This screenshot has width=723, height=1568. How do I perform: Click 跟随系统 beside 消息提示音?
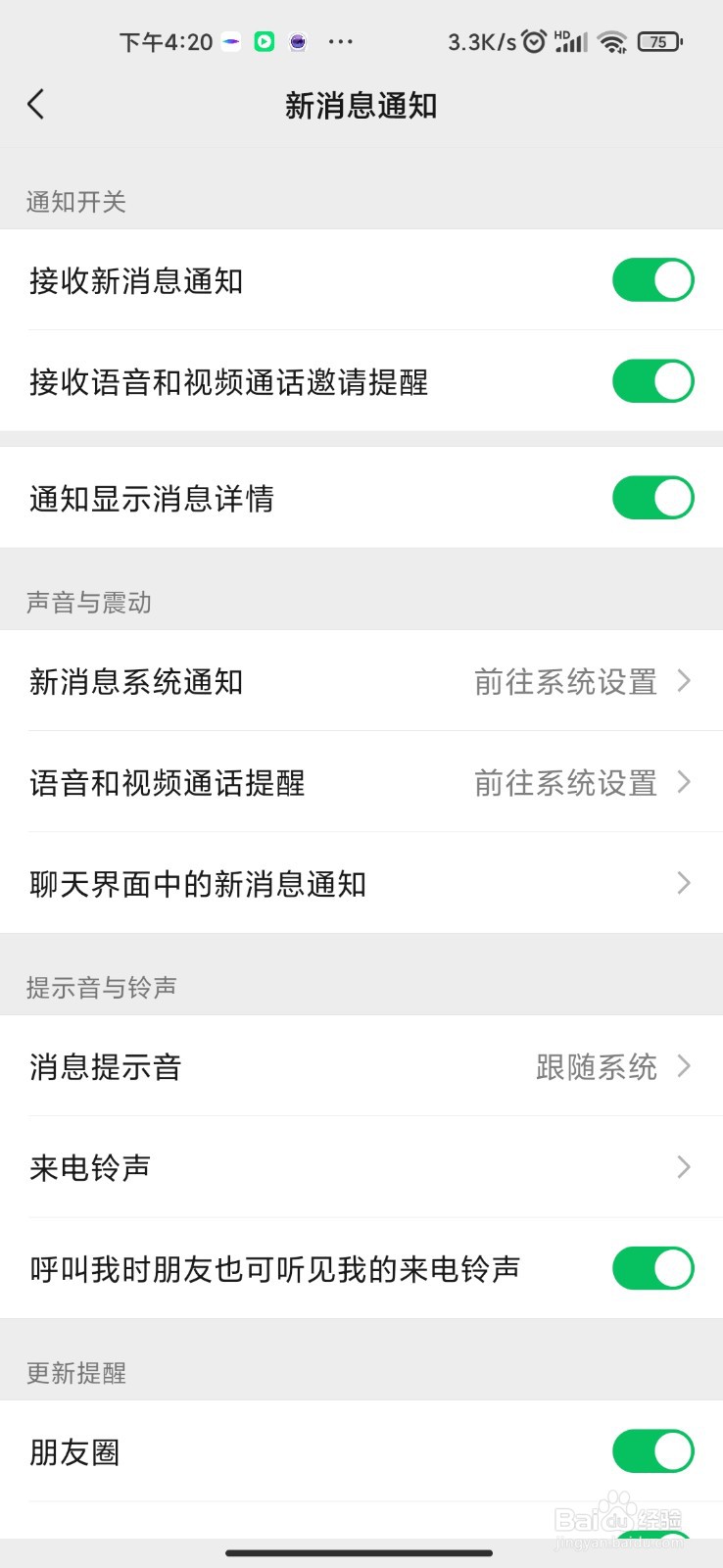[x=598, y=1067]
